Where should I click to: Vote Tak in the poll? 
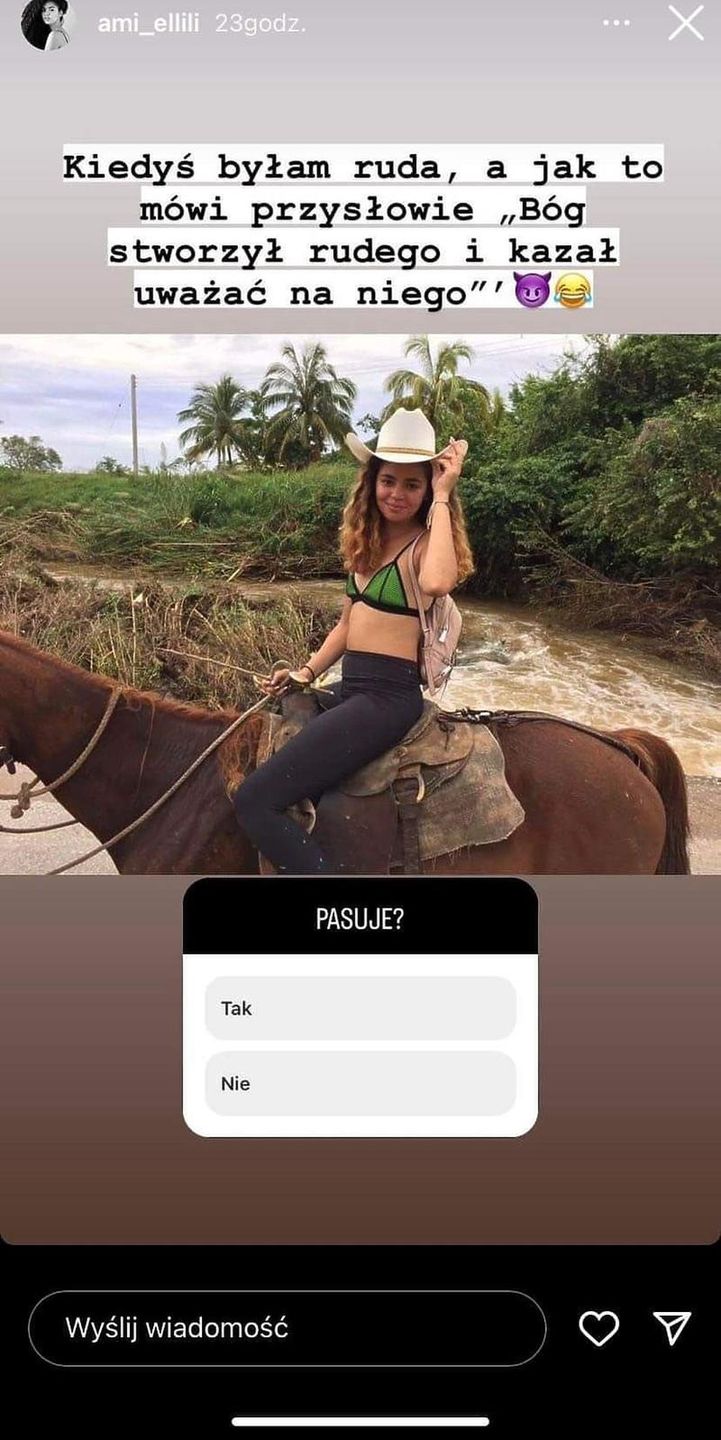[x=360, y=1008]
